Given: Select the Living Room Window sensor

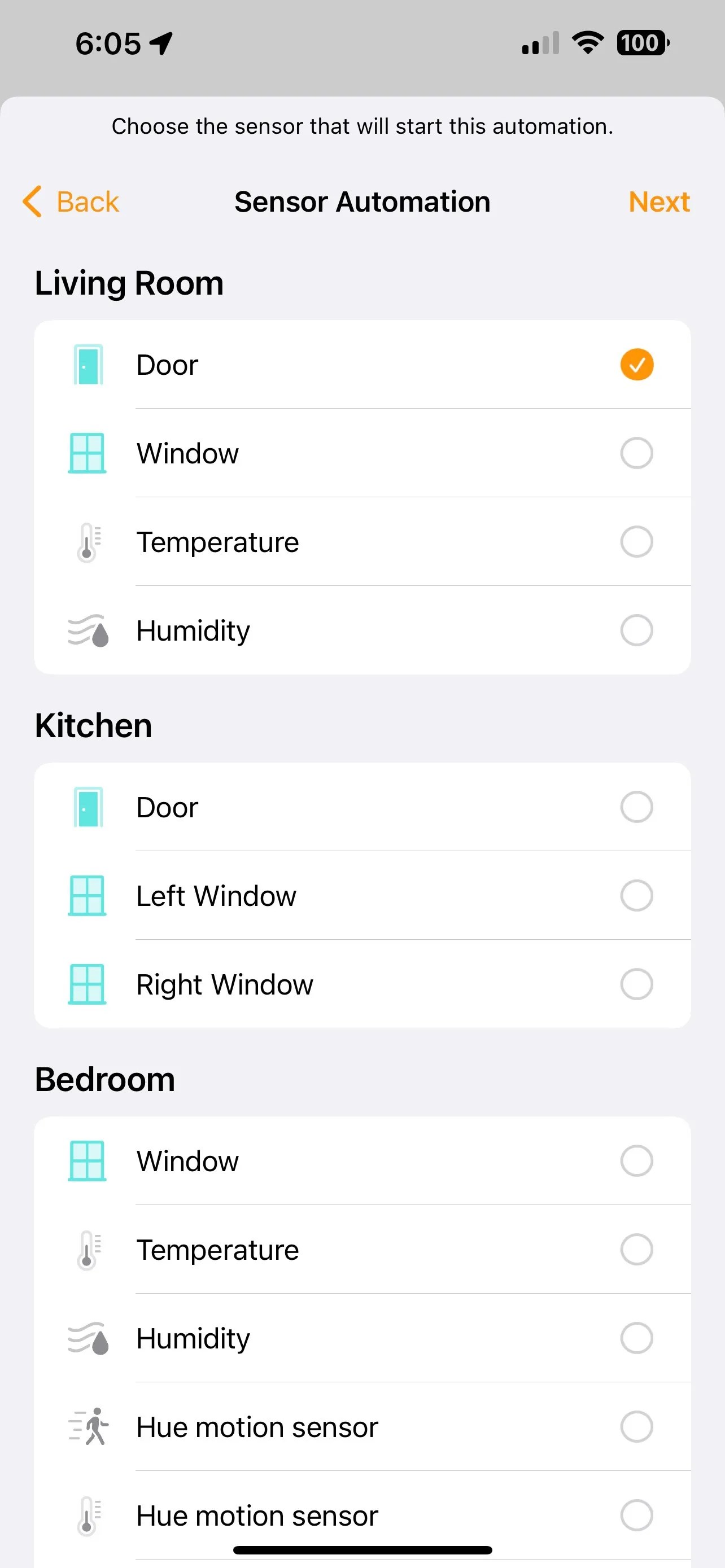Looking at the screenshot, I should pos(636,453).
